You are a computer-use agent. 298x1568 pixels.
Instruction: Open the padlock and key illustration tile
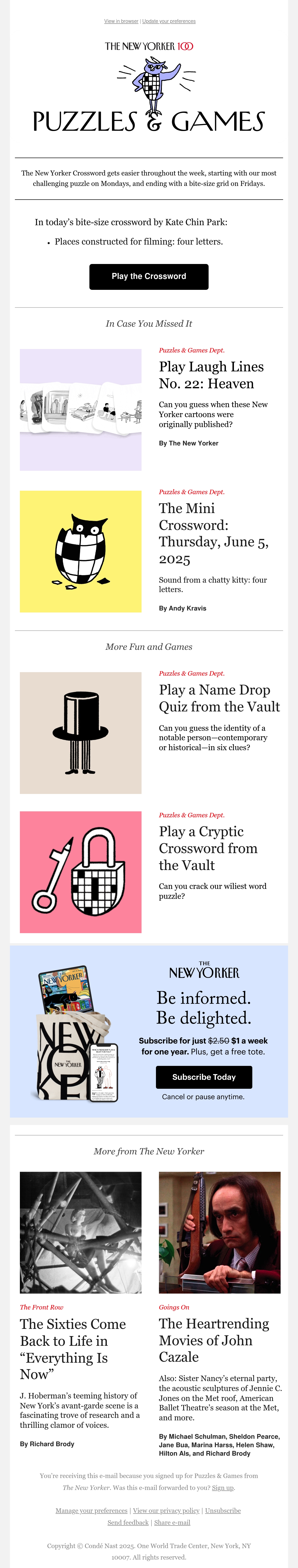point(81,872)
